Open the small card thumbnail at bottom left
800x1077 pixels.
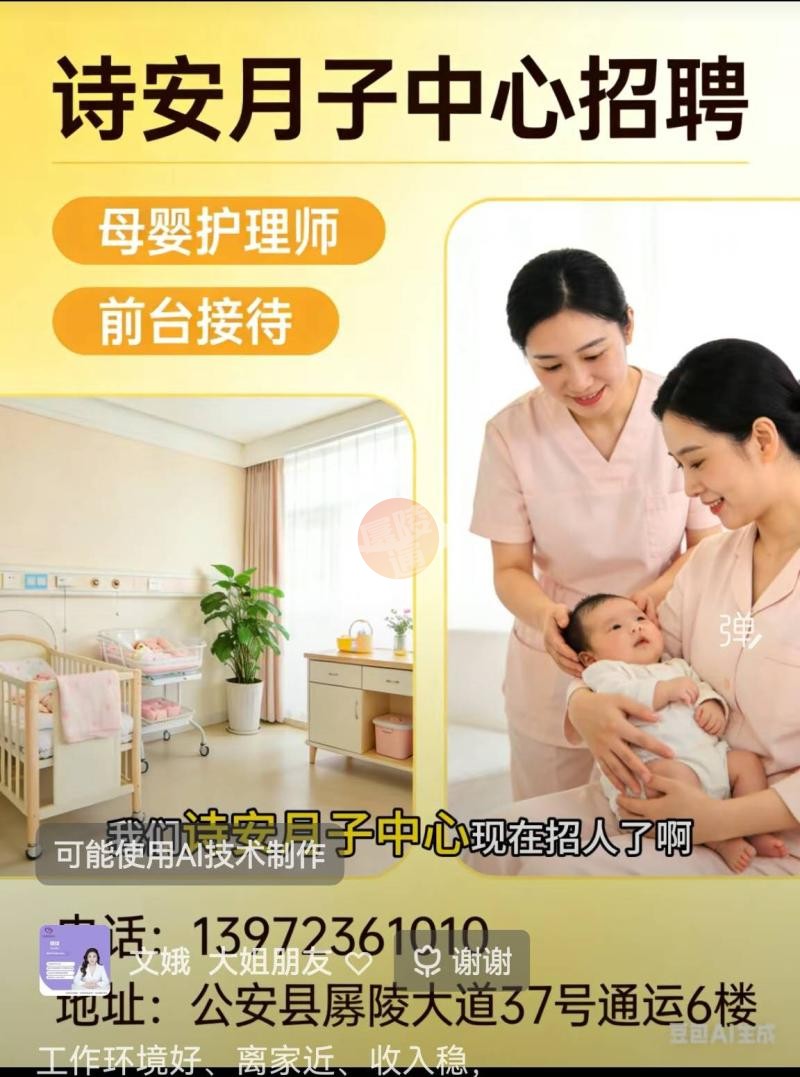74,960
